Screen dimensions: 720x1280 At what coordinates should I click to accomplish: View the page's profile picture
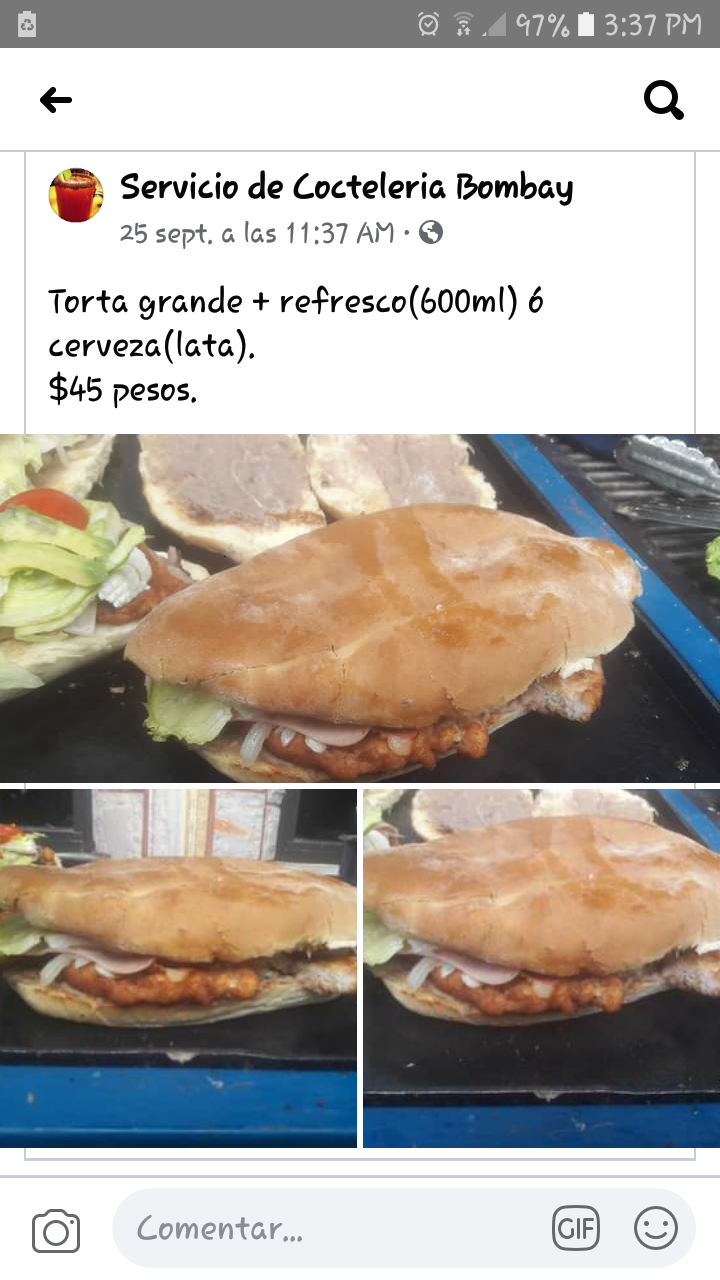[x=76, y=195]
